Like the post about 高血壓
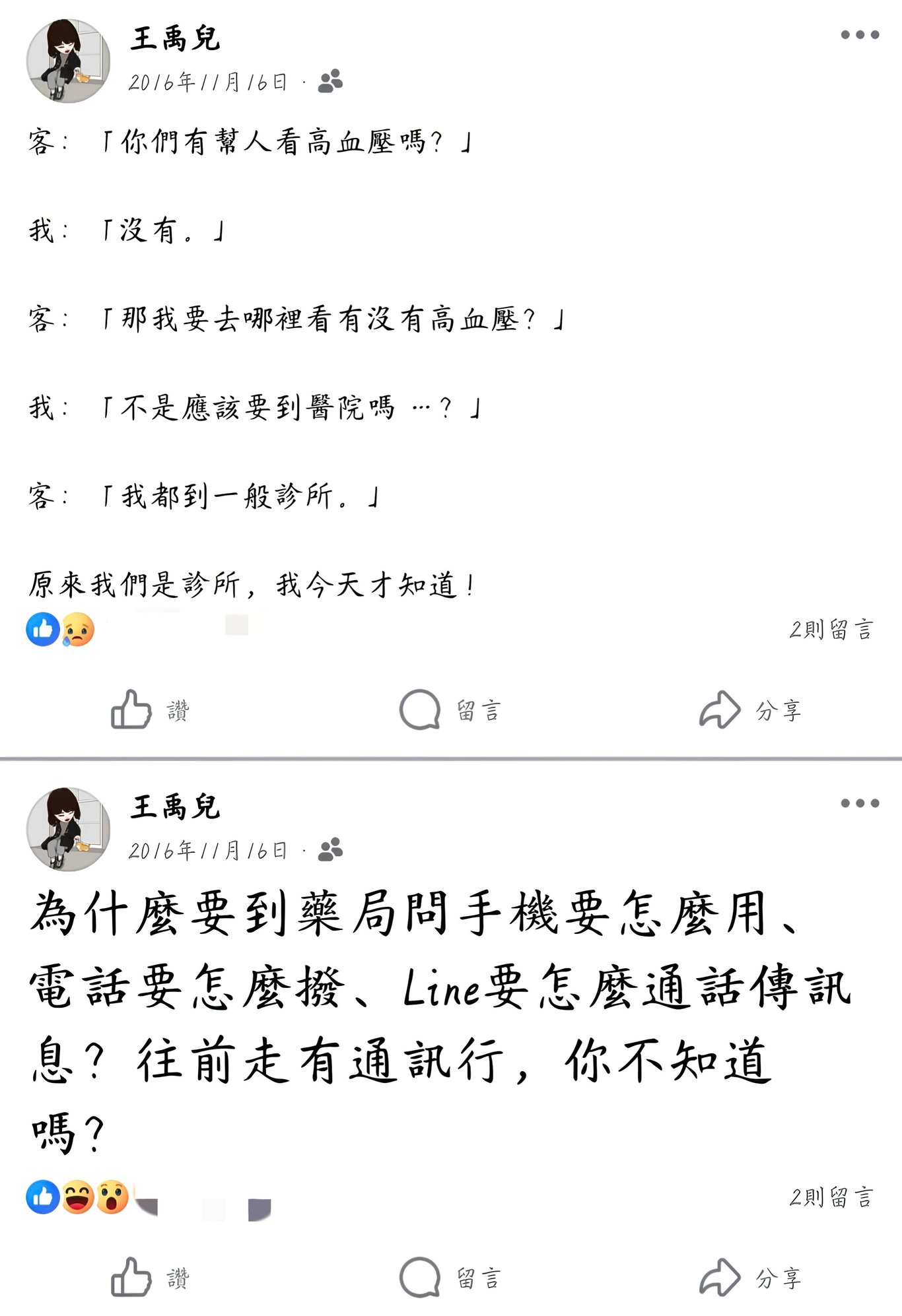 [150, 710]
